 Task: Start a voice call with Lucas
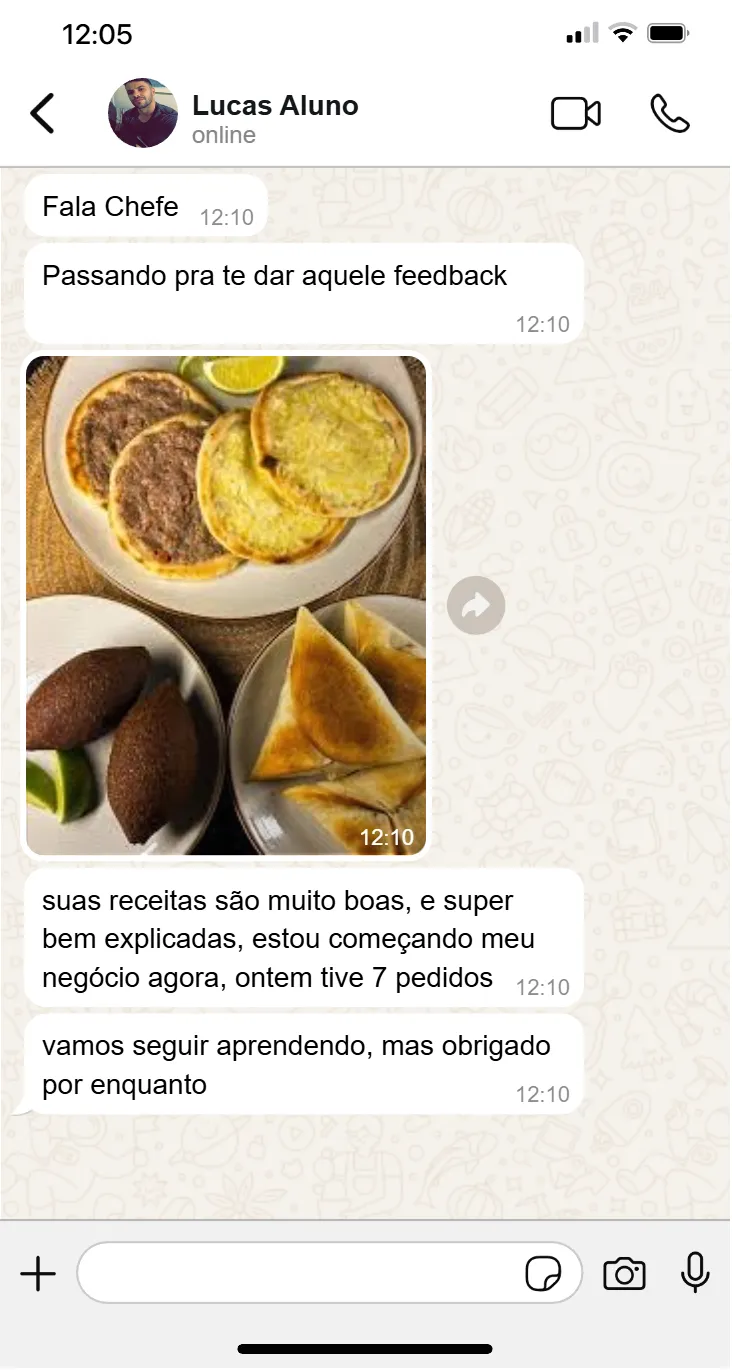[x=669, y=114]
